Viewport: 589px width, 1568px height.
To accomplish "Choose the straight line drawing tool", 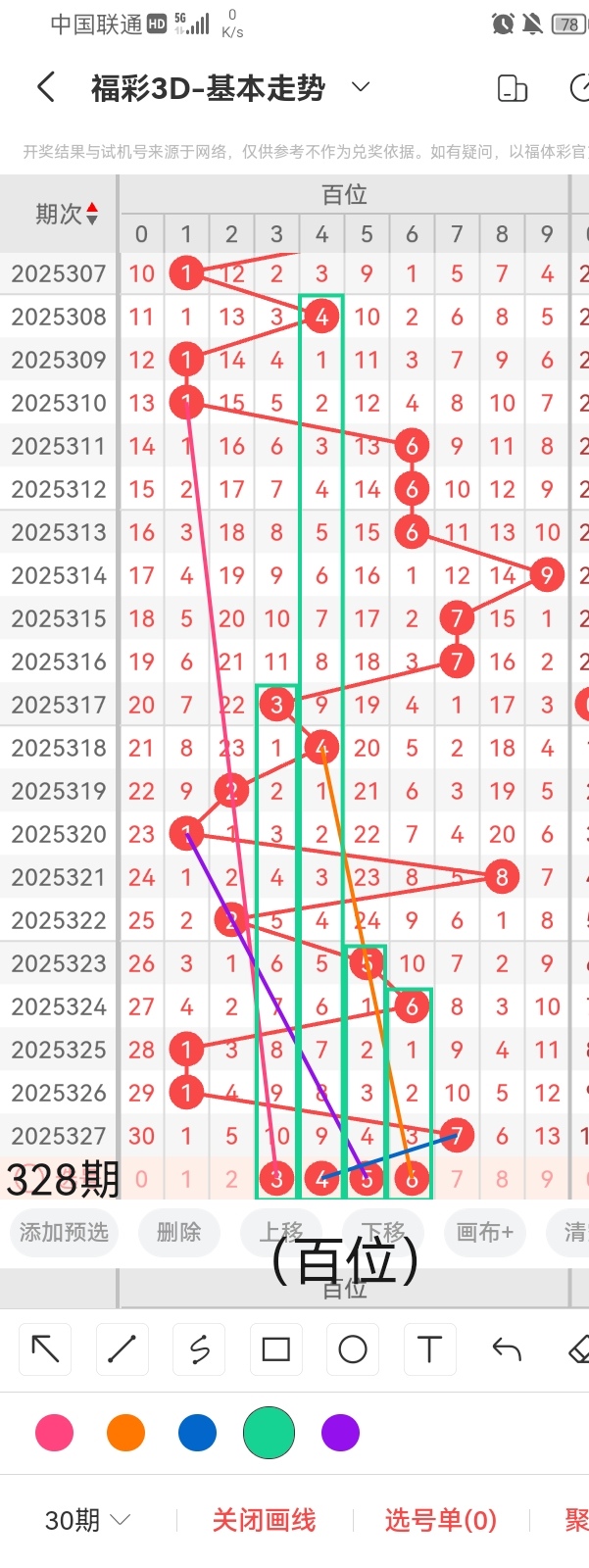I will 122,1349.
